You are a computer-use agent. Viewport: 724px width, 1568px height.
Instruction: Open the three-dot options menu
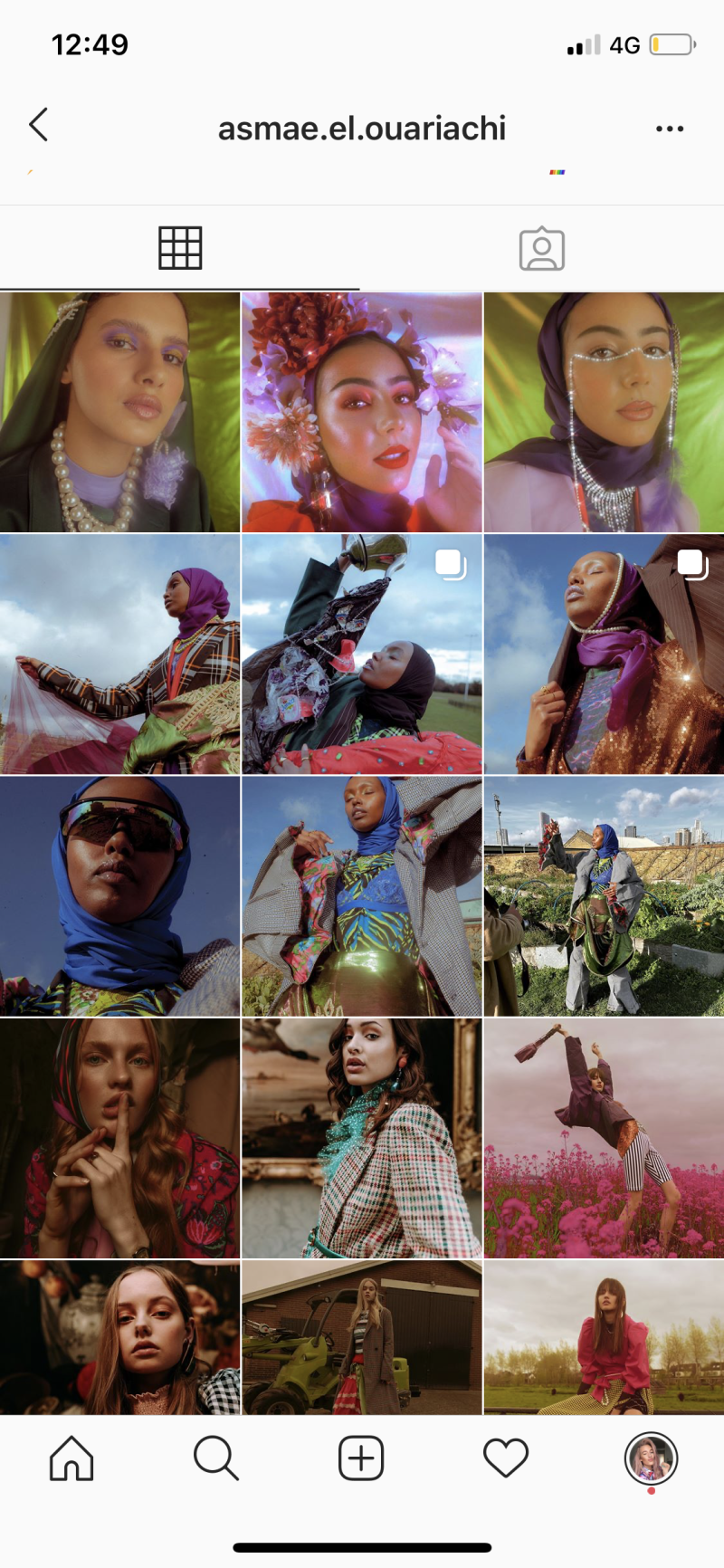point(670,129)
